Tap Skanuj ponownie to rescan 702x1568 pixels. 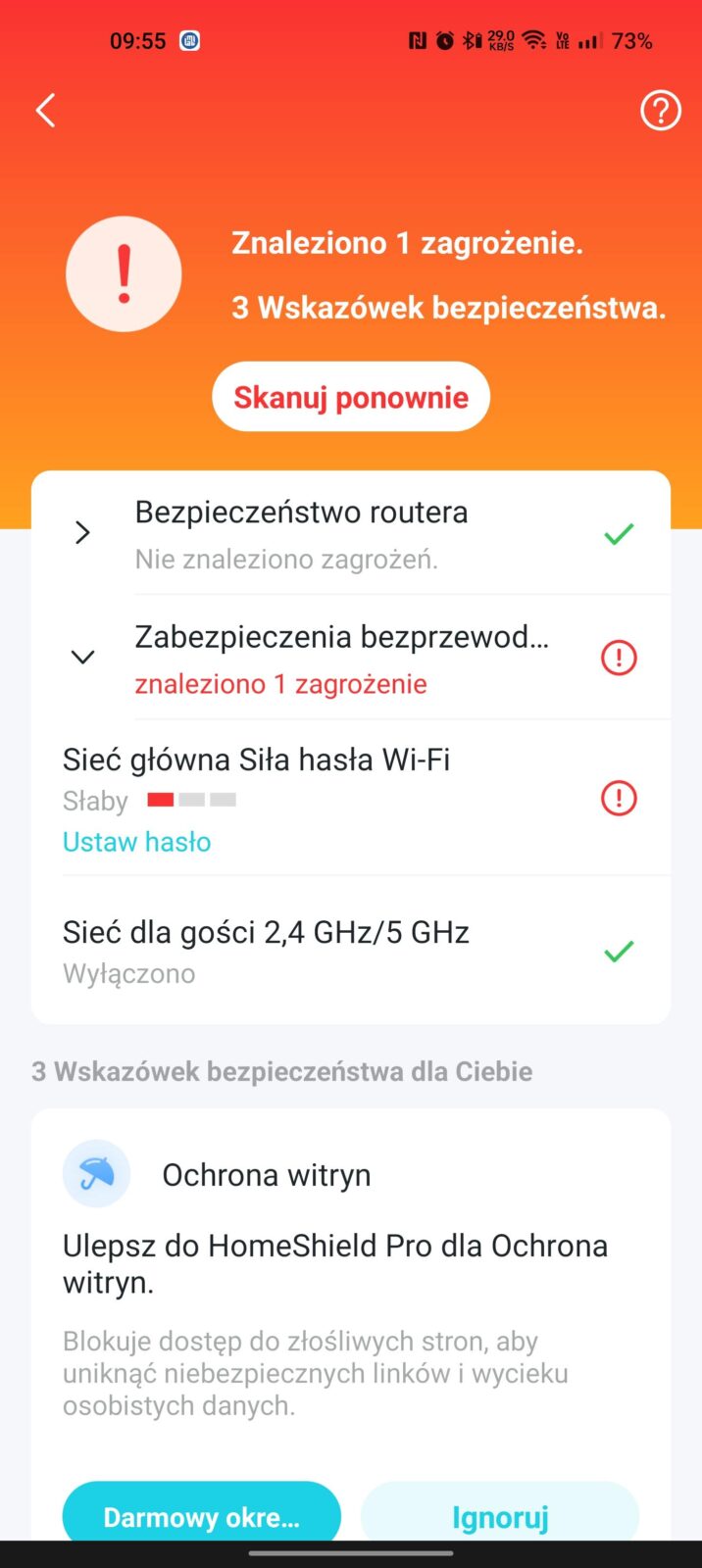(x=351, y=397)
